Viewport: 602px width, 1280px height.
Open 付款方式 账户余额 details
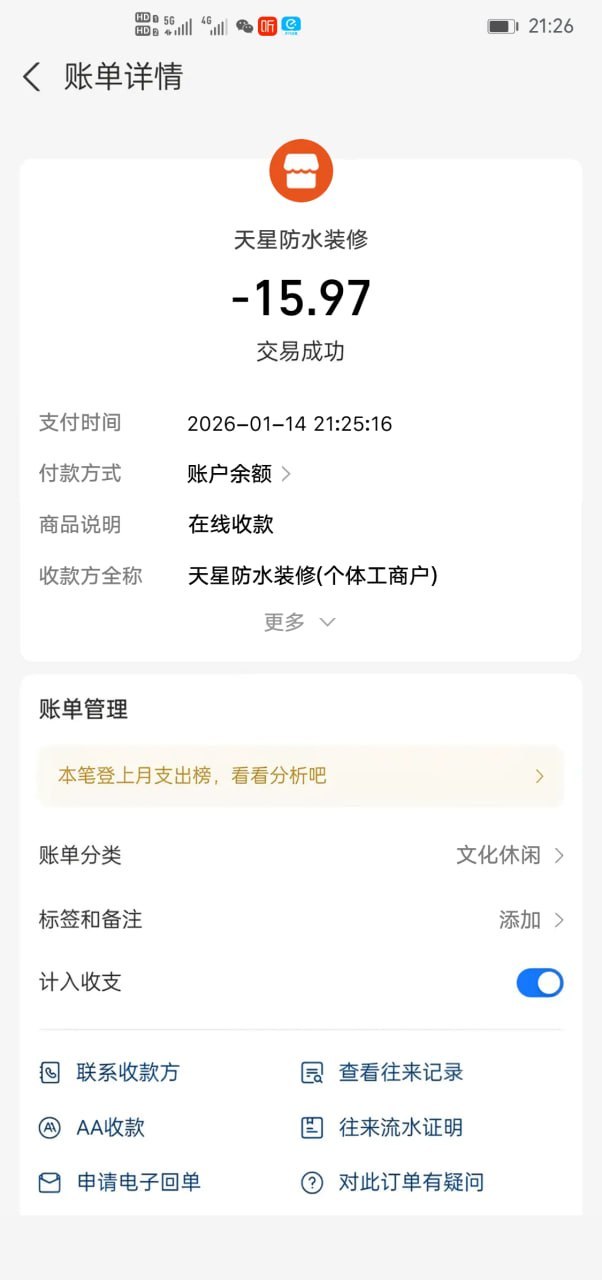point(240,474)
